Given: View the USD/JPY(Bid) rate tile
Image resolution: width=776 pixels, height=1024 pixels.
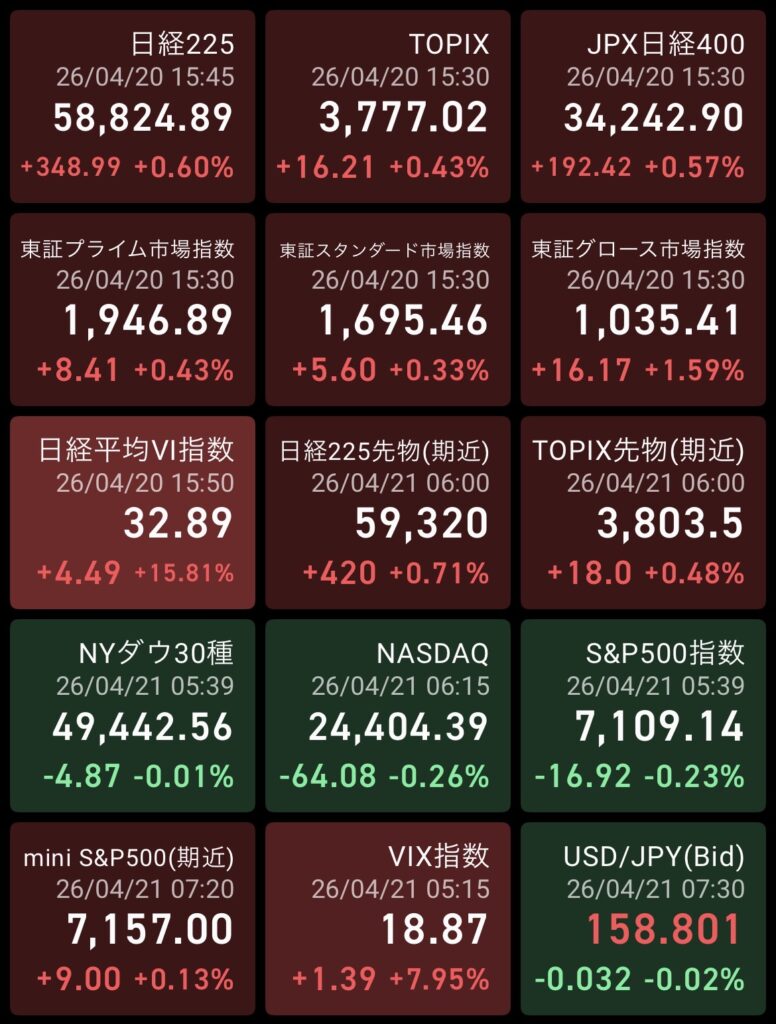Looking at the screenshot, I should coord(643,918).
